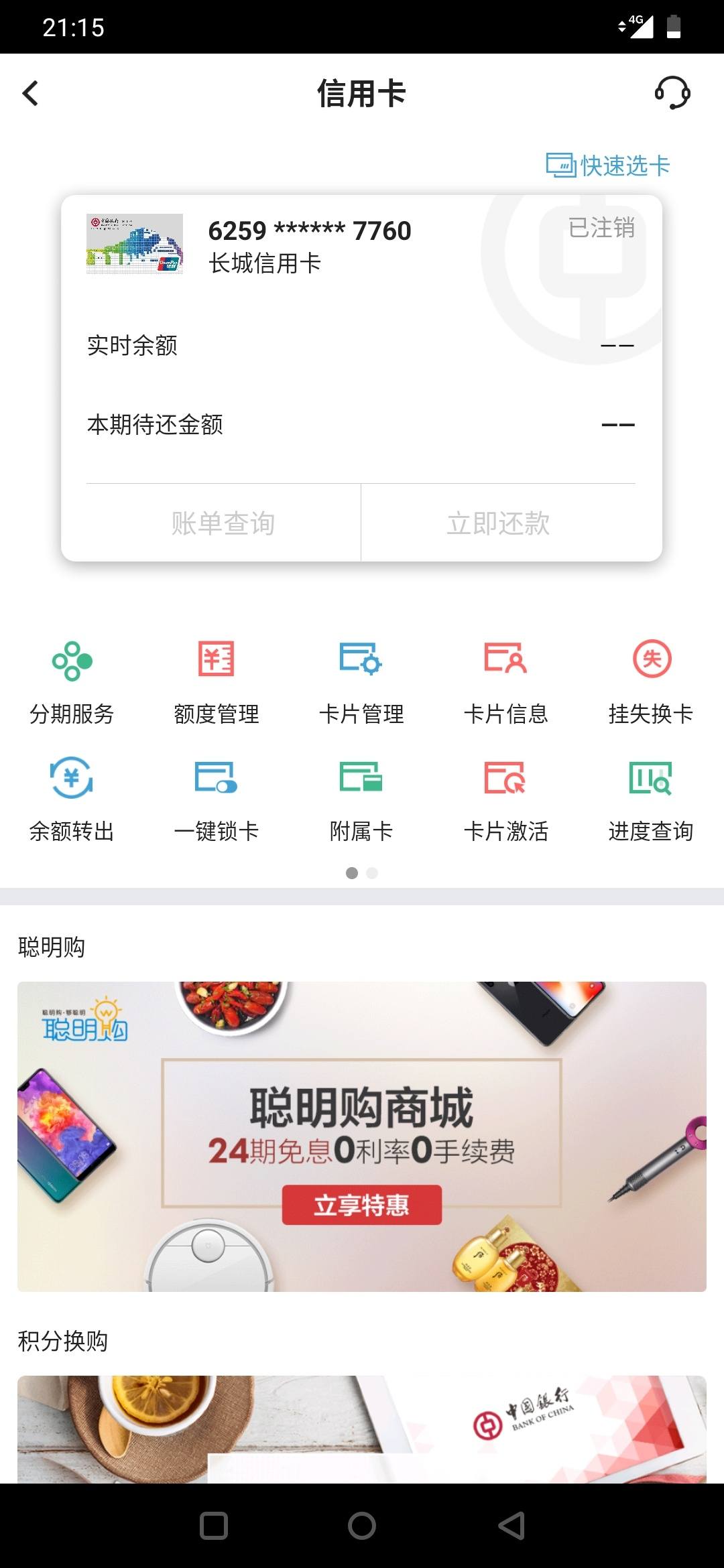Start 卡片激活 card activation
724x1568 pixels.
(x=506, y=800)
